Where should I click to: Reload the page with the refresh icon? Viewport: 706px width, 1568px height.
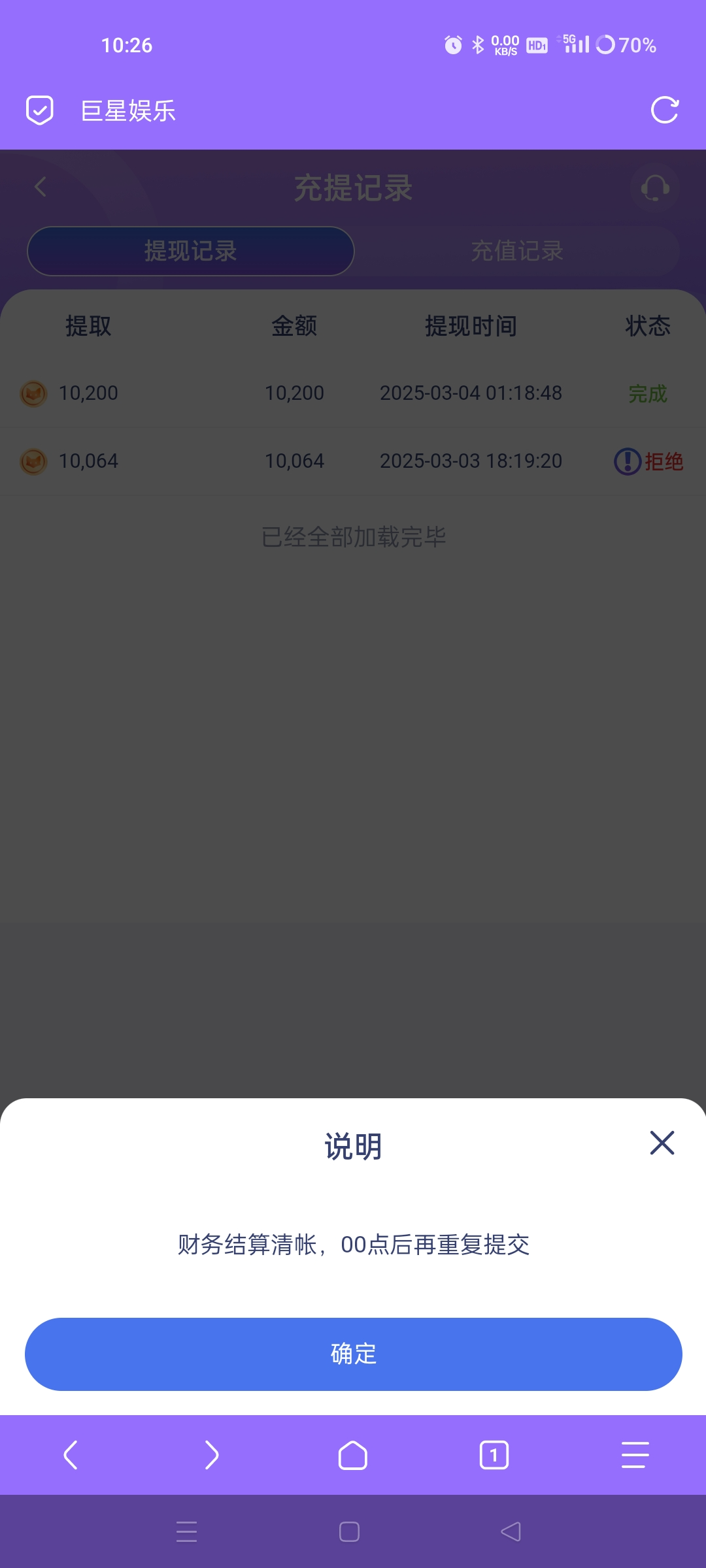click(665, 110)
